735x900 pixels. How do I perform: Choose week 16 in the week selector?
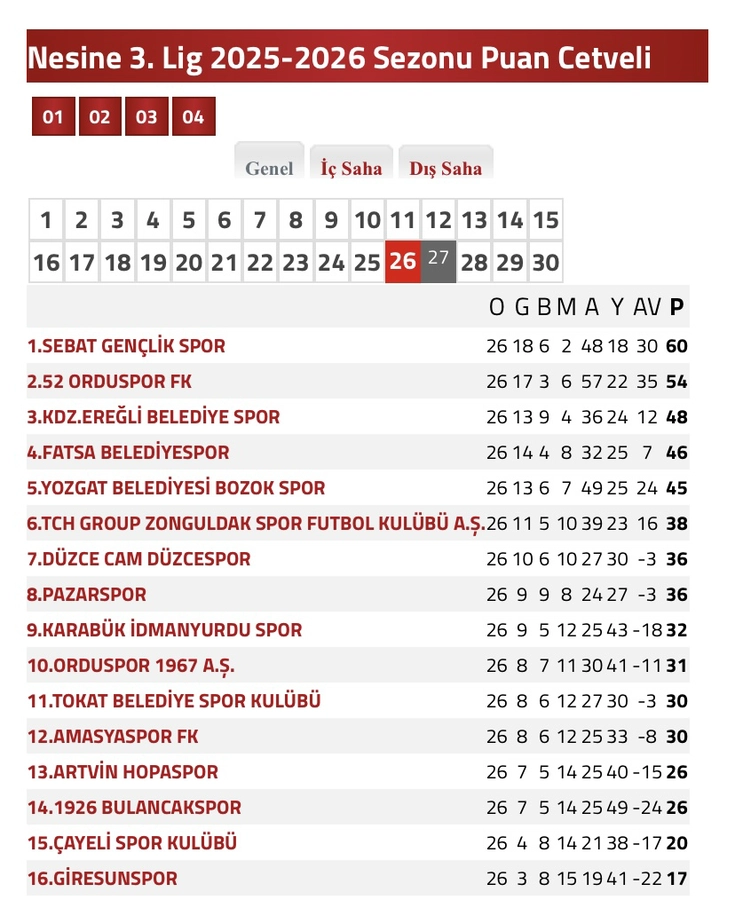point(46,263)
